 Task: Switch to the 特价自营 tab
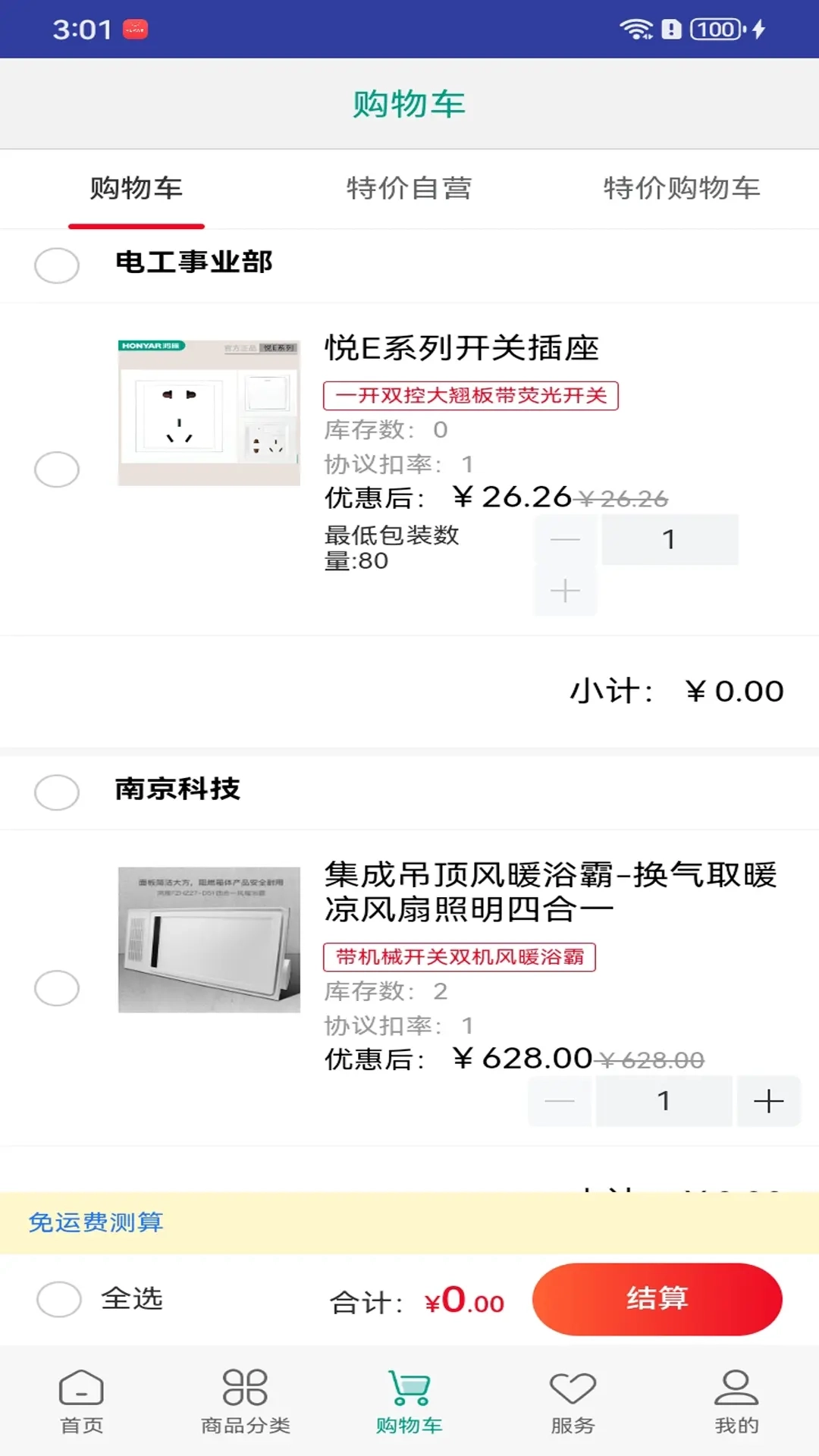(x=409, y=190)
